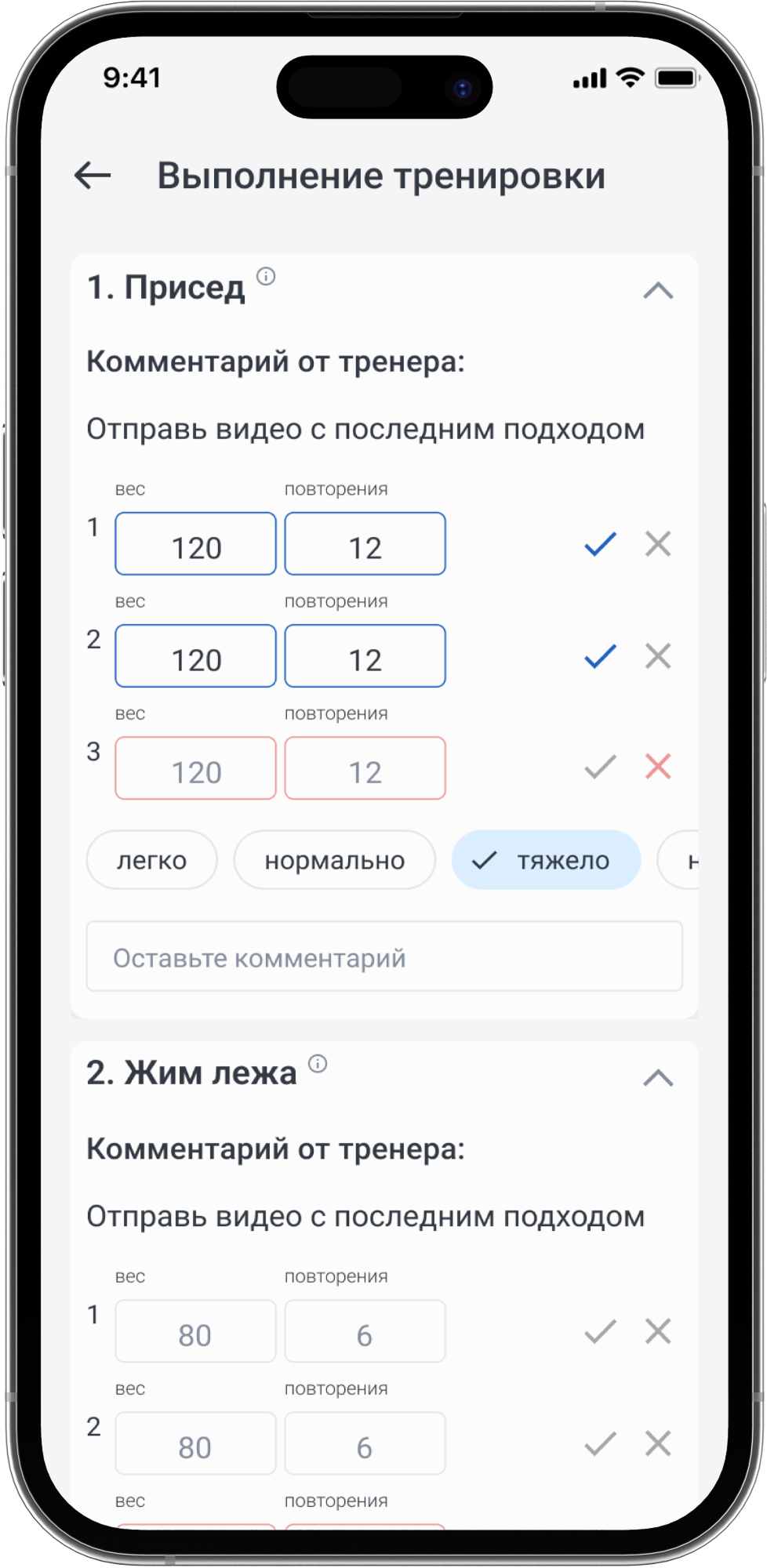767x1568 pixels.
Task: Go back from Выполнение тренировки screen
Action: click(x=93, y=176)
